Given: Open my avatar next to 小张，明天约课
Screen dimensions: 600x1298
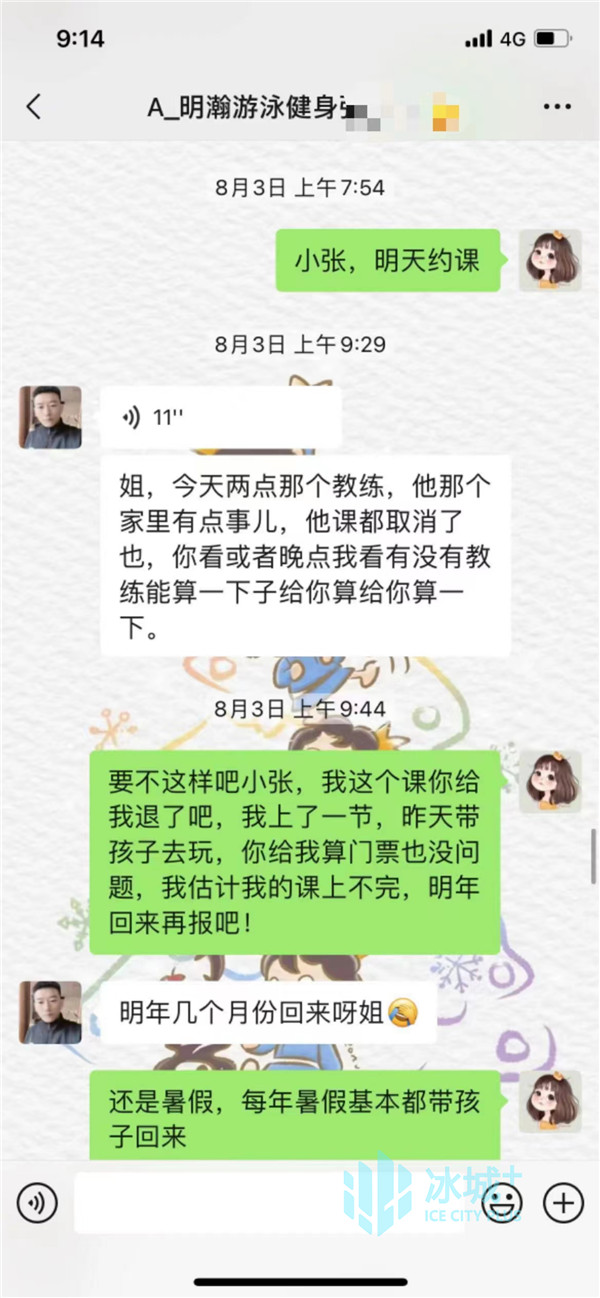Looking at the screenshot, I should [x=550, y=260].
